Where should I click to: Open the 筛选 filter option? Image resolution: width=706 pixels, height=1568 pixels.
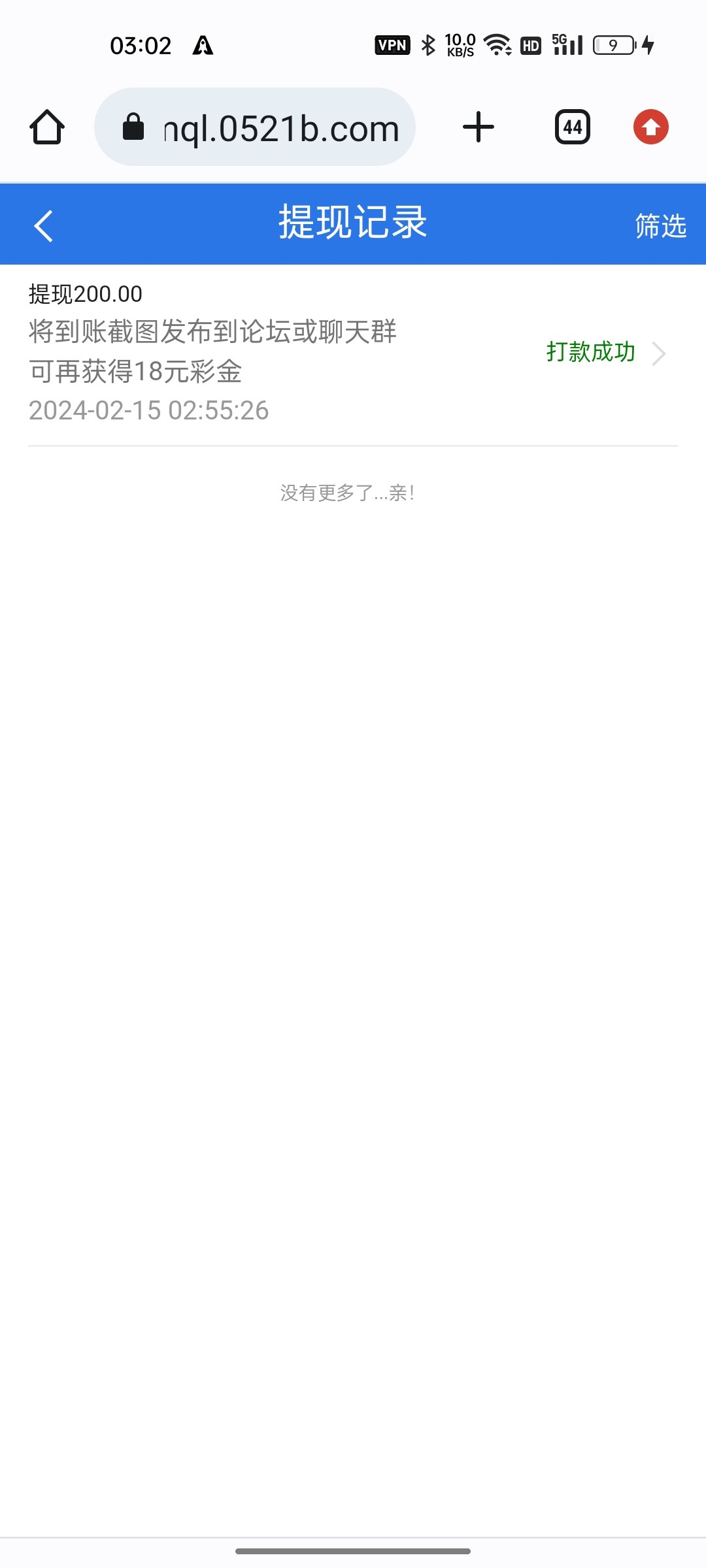point(660,225)
